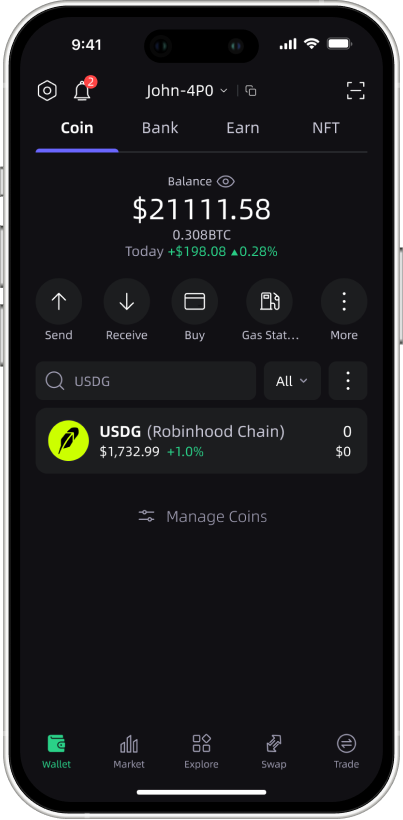The height and width of the screenshot is (820, 403).
Task: Open the notifications bell
Action: click(x=83, y=90)
